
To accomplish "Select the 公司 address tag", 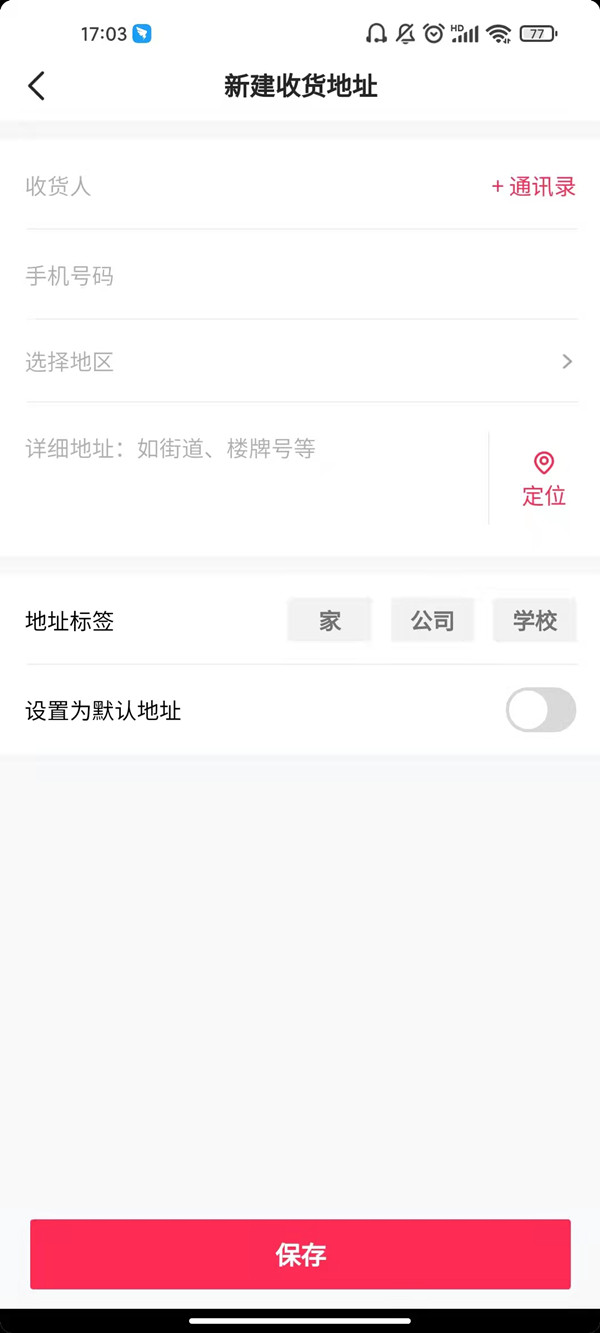I will pyautogui.click(x=432, y=621).
